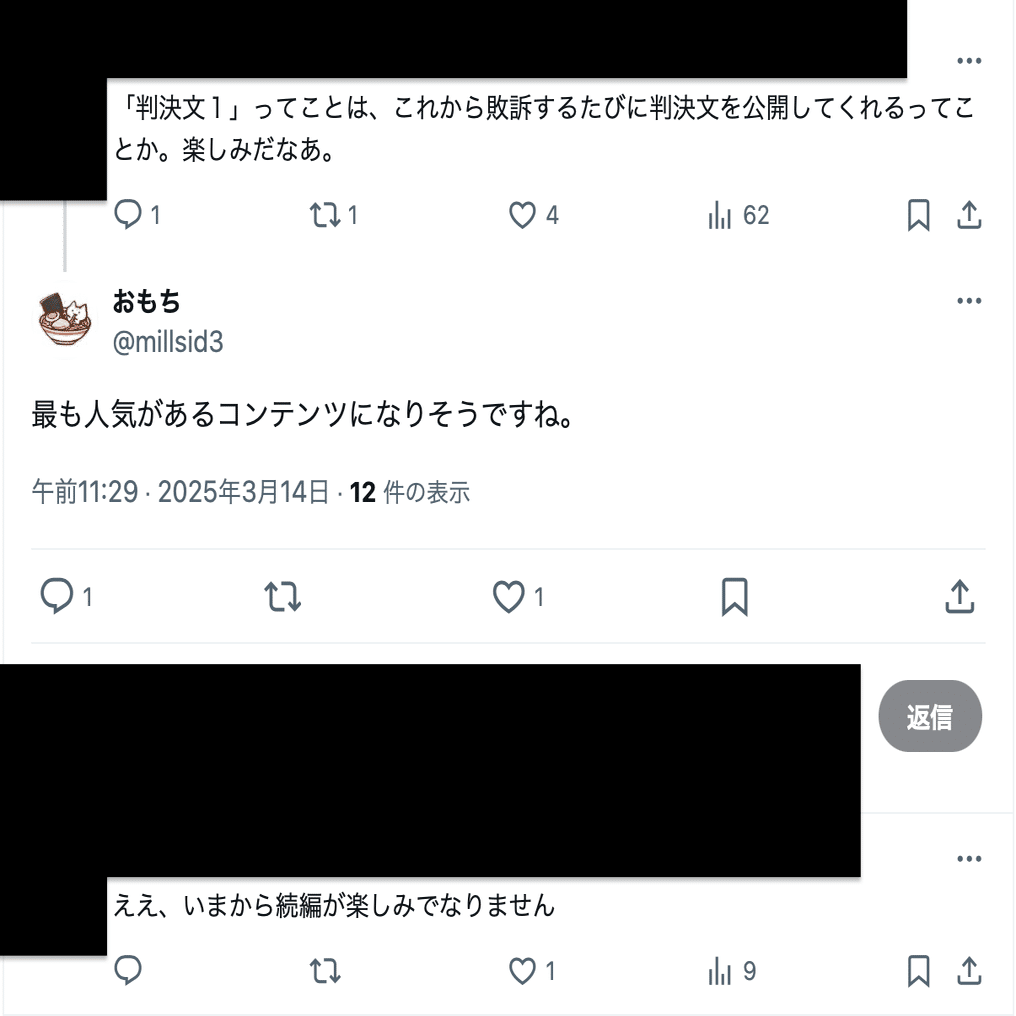Image resolution: width=1016 pixels, height=1016 pixels.
Task: Open the @millsid3 profile link
Action: pos(168,342)
